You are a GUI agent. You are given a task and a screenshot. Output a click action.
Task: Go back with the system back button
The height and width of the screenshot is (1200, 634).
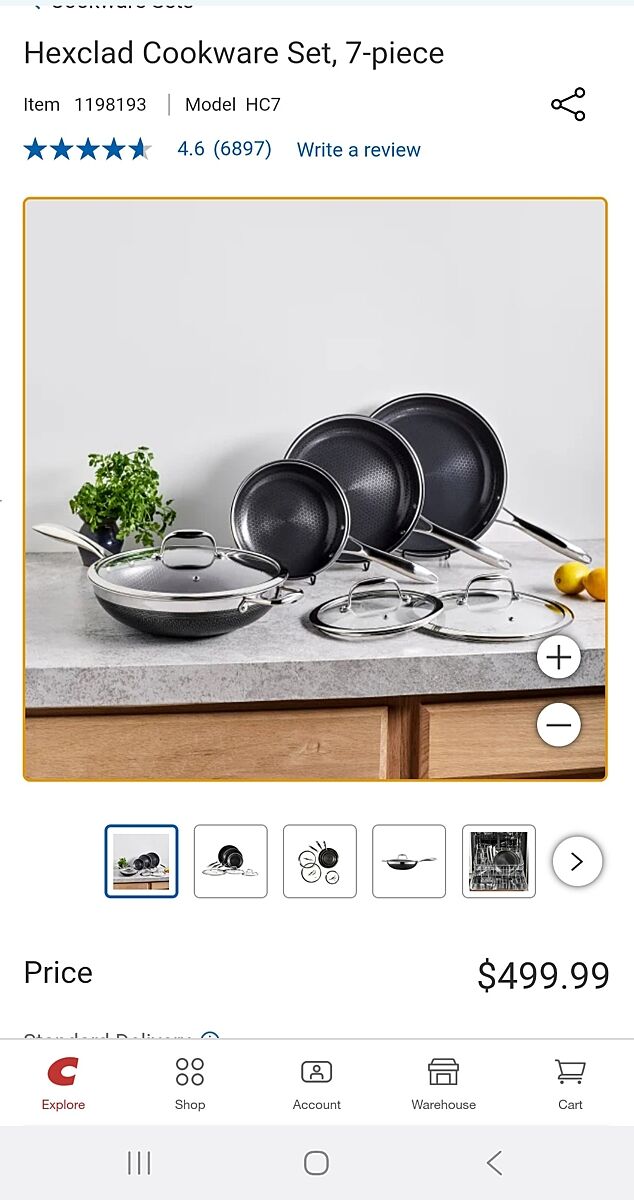tap(494, 1162)
